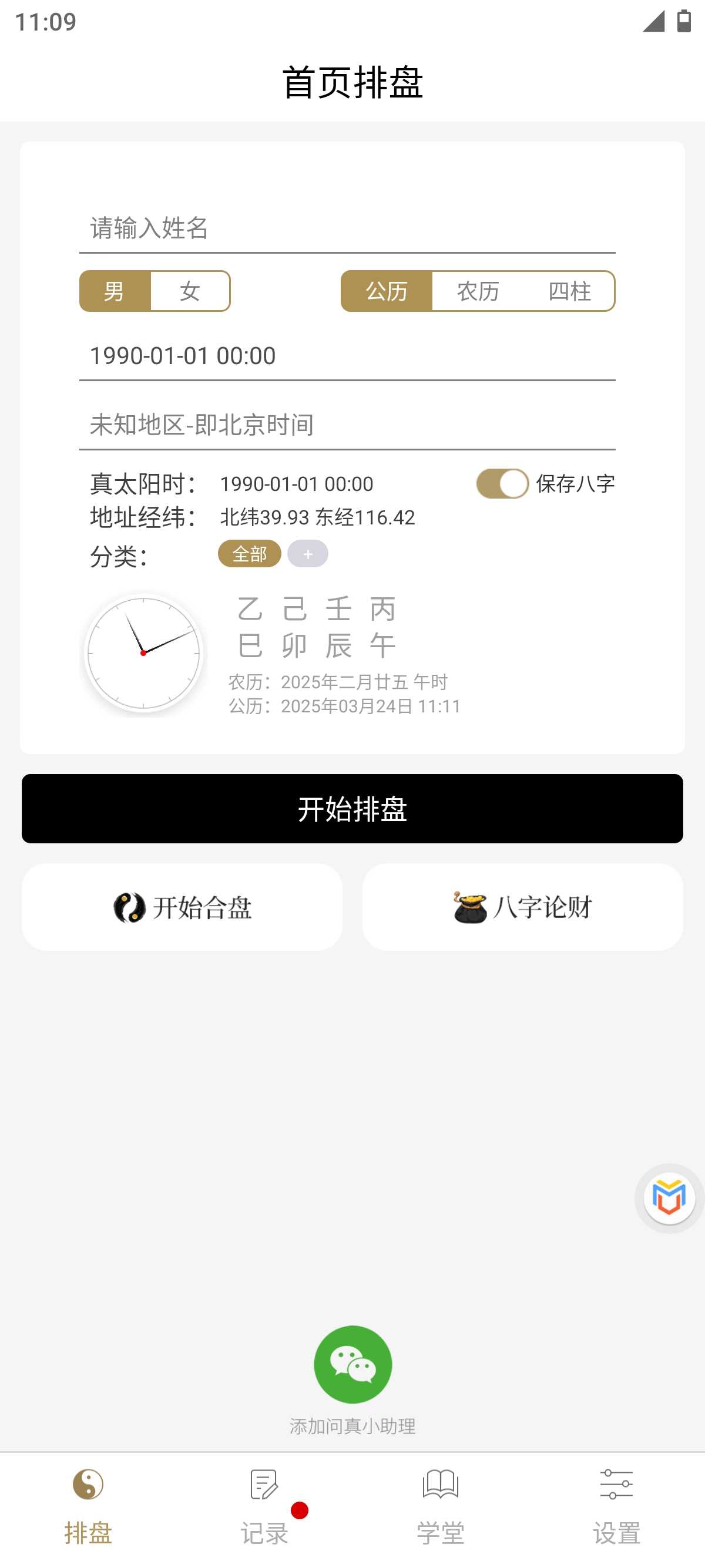The image size is (705, 1568).
Task: Go to the 记录 tab
Action: coord(264,1508)
